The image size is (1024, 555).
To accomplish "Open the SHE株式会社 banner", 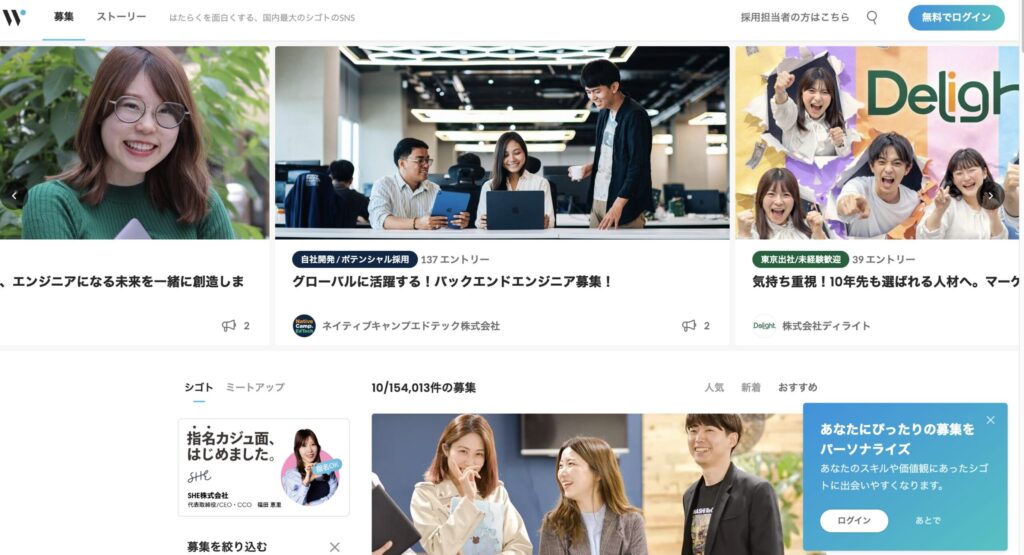I will tap(264, 467).
